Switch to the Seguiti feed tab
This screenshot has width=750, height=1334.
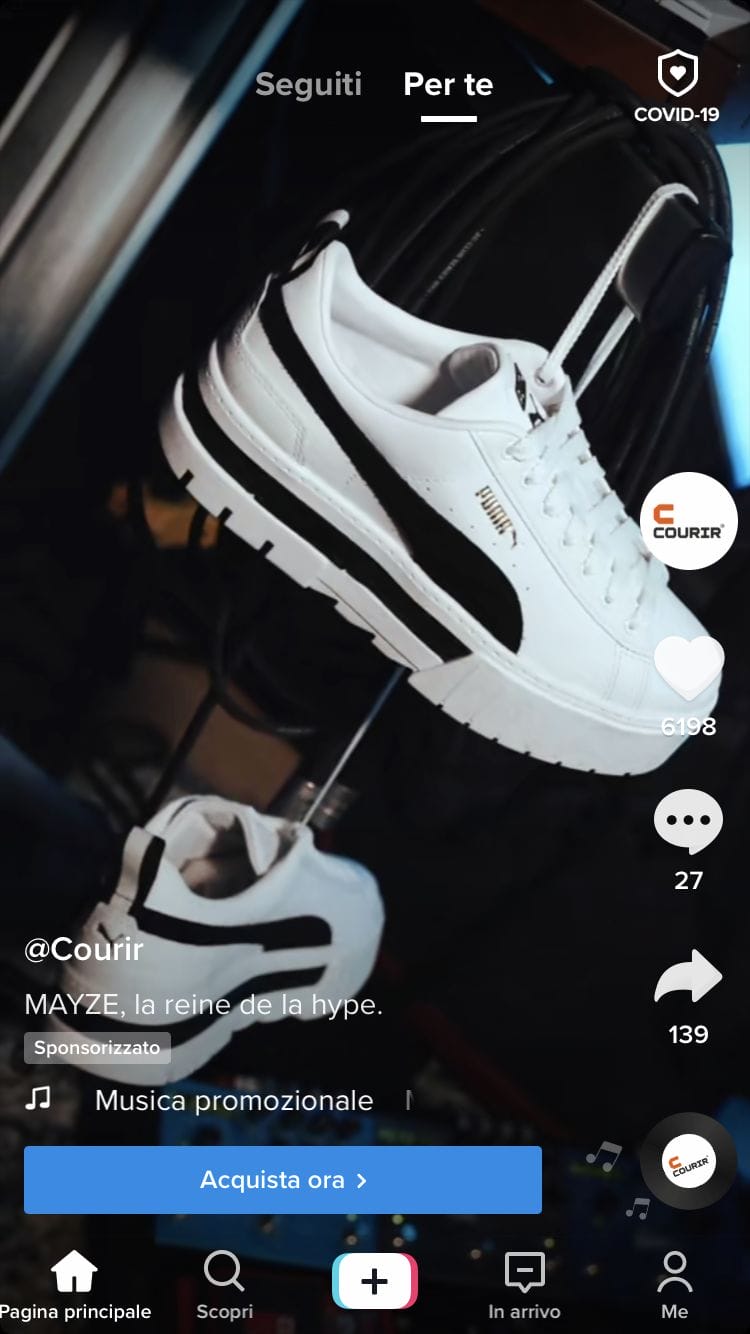[308, 85]
